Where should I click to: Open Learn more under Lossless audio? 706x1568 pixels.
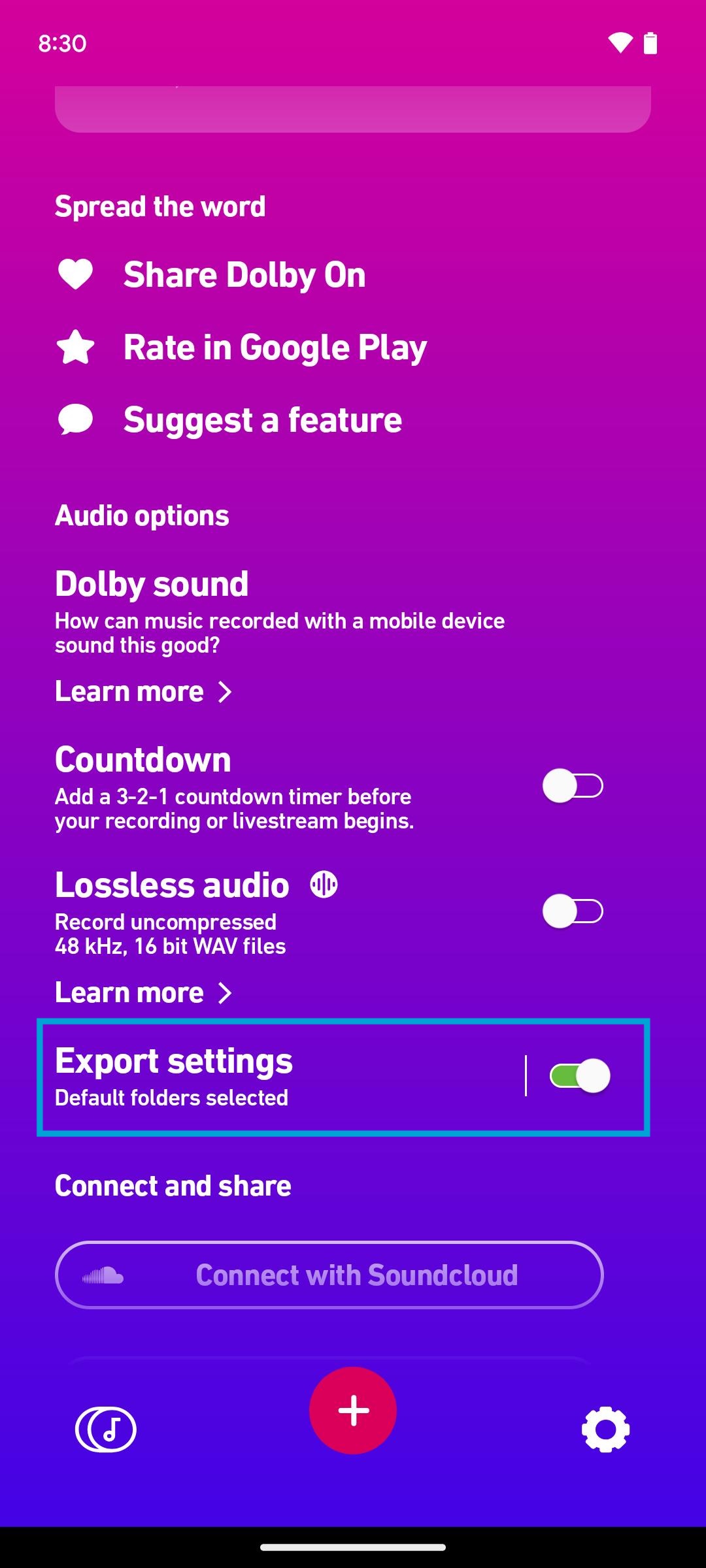click(143, 993)
